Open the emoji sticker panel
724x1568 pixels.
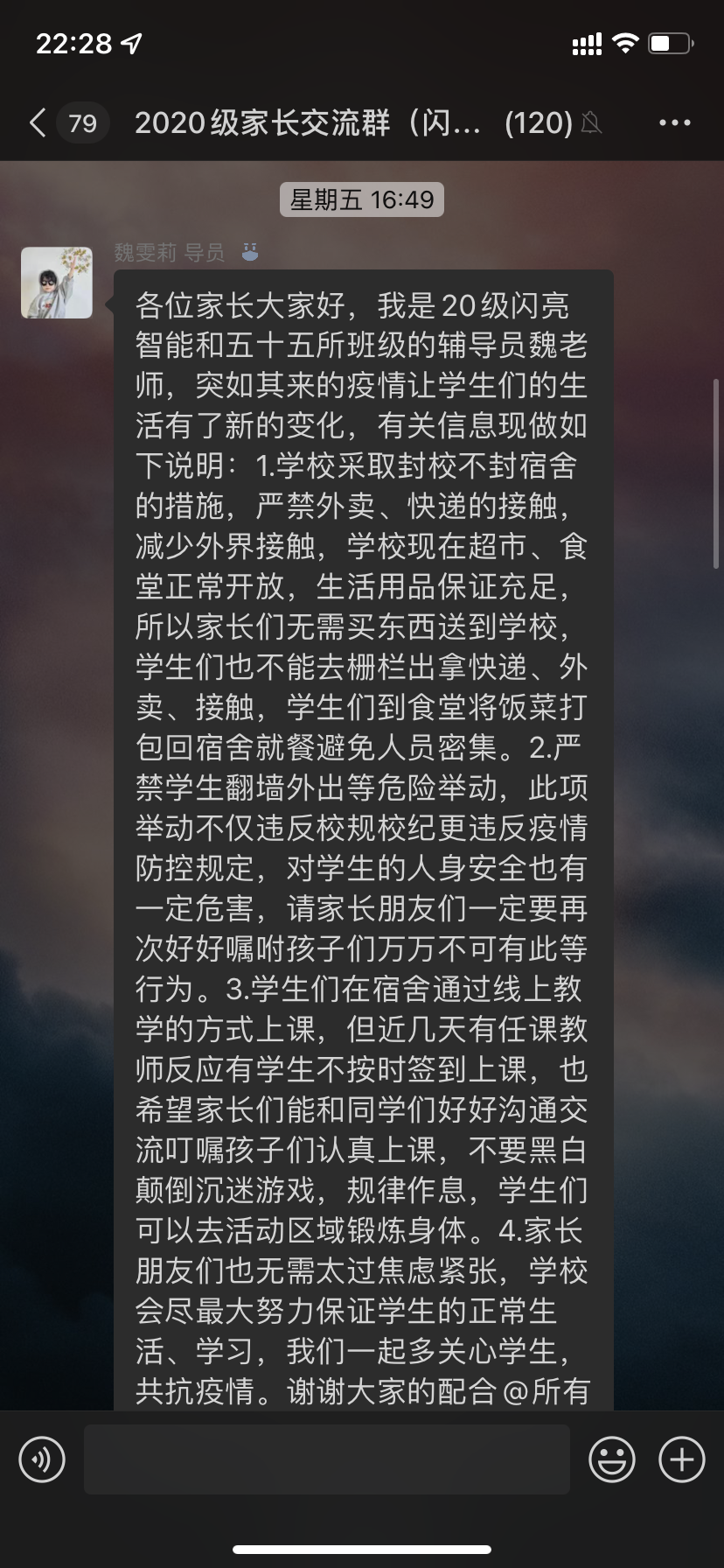pos(611,1459)
